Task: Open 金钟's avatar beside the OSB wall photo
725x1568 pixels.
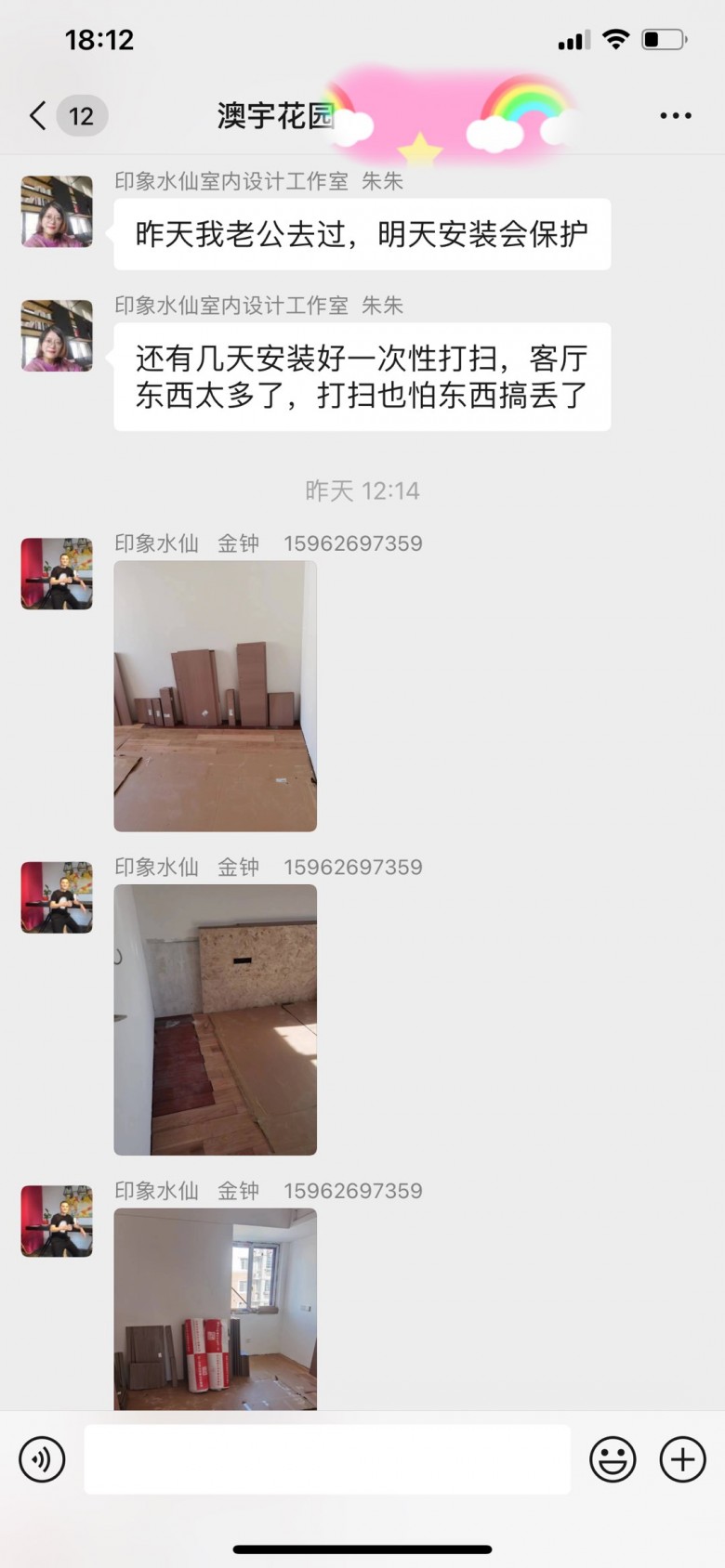Action: tap(57, 896)
